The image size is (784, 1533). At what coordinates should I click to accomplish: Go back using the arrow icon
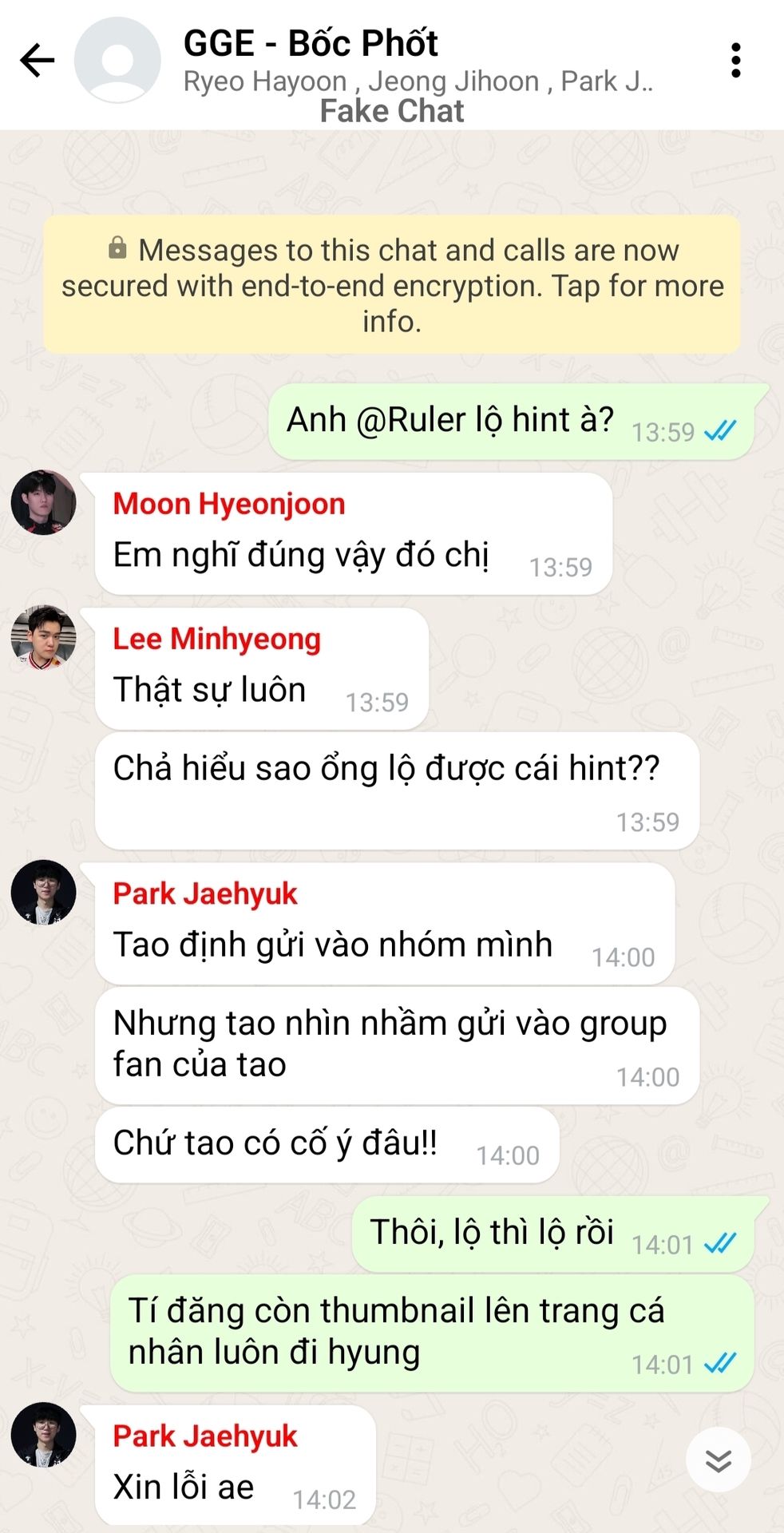click(x=37, y=61)
